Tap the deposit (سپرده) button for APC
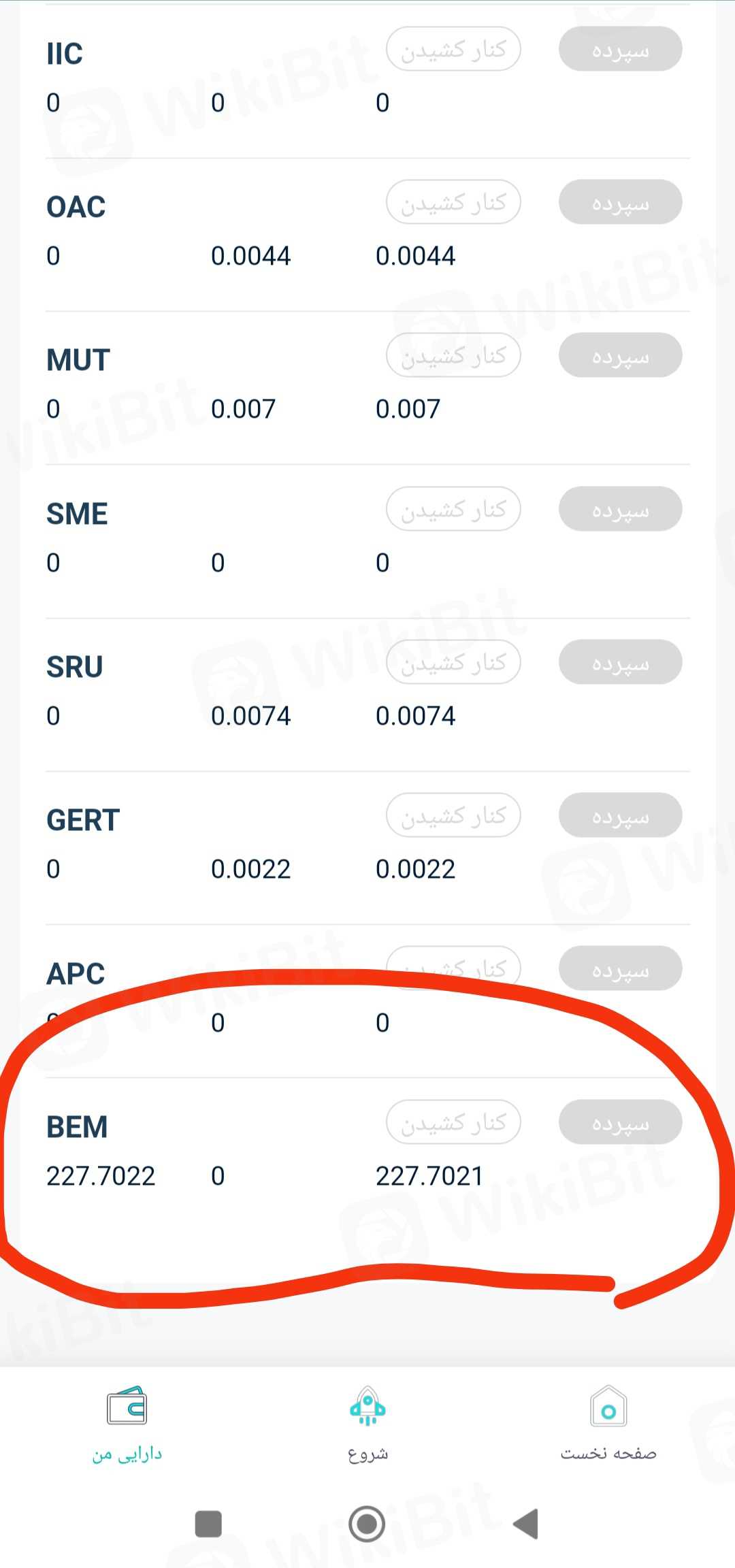Image resolution: width=735 pixels, height=1568 pixels. click(620, 968)
